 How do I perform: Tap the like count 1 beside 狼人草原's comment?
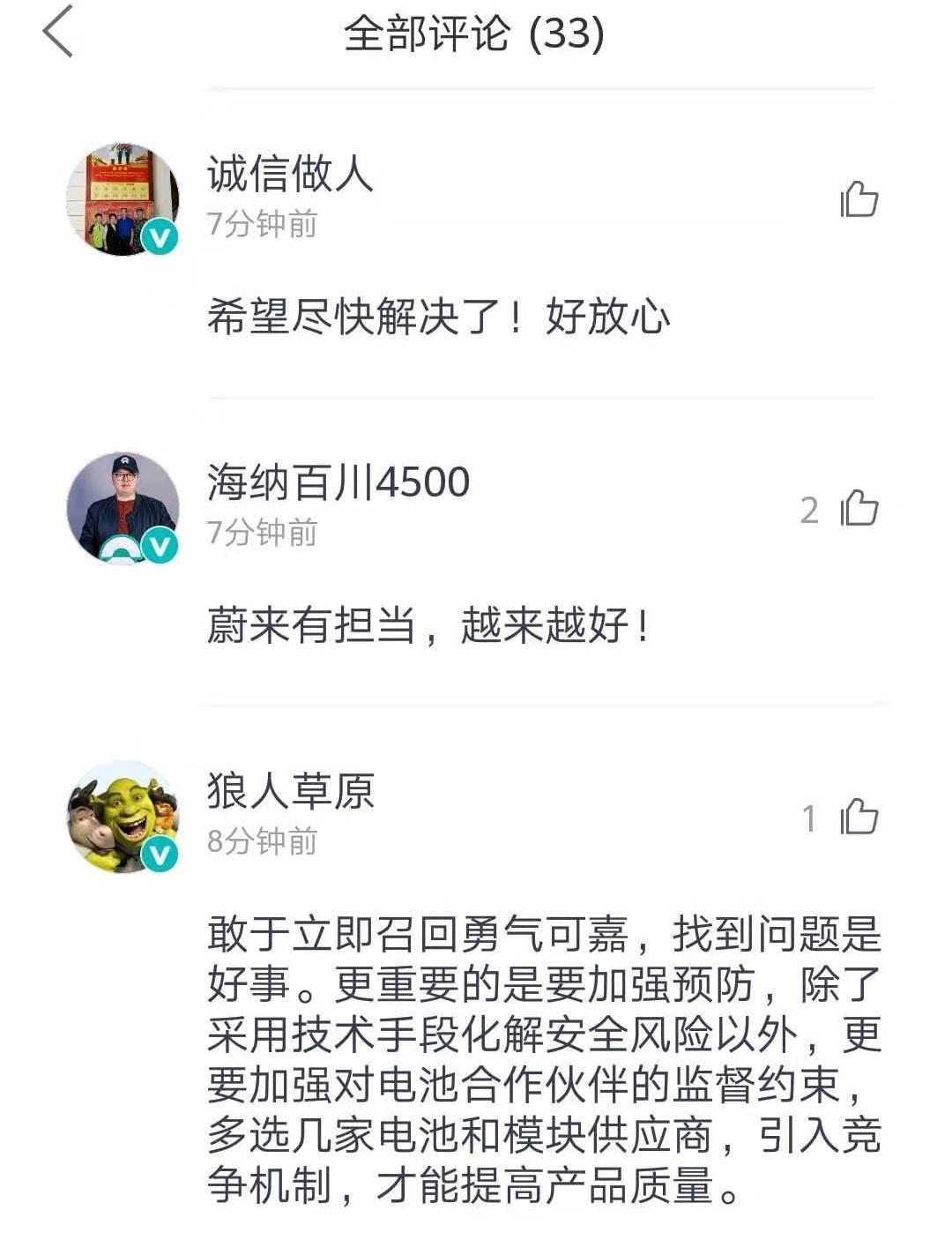[812, 821]
